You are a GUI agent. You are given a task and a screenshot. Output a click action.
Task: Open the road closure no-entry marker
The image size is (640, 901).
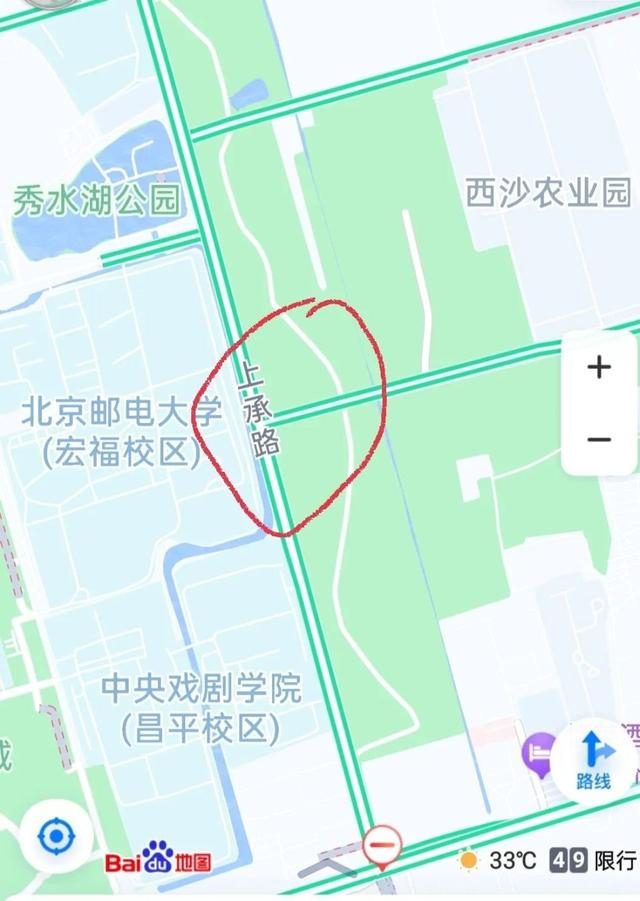point(381,846)
